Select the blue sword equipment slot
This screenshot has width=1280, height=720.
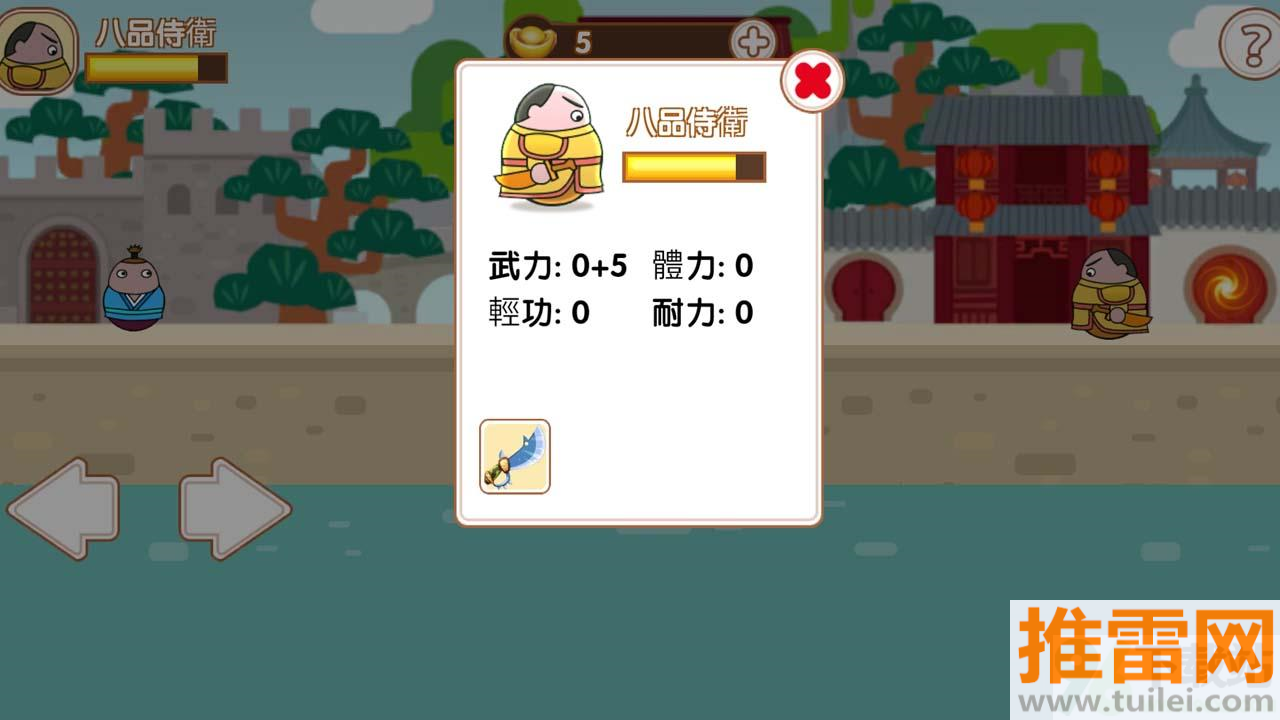tap(515, 457)
